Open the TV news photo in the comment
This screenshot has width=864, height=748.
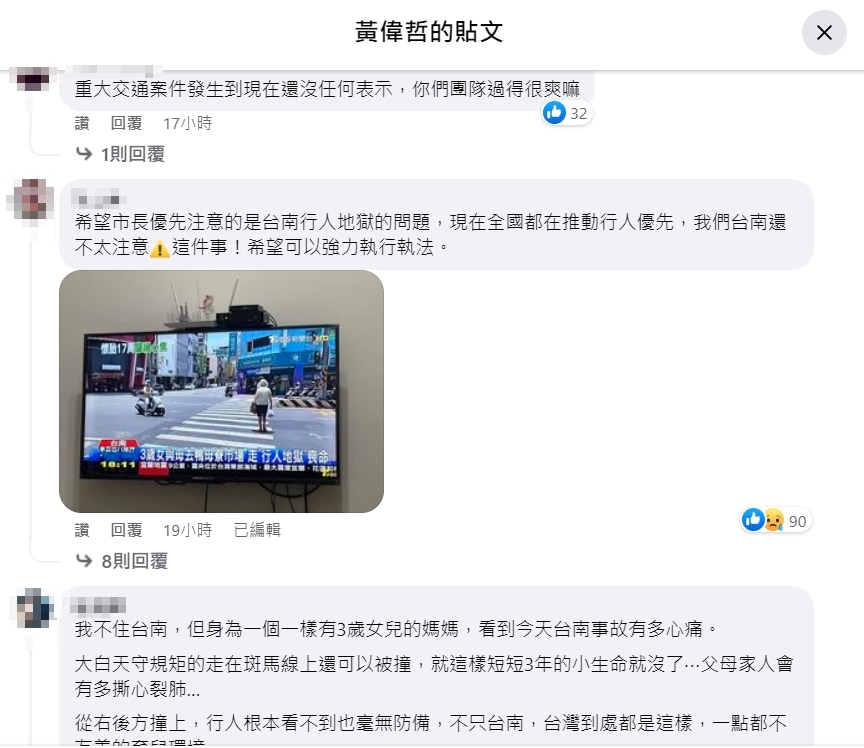click(x=221, y=391)
